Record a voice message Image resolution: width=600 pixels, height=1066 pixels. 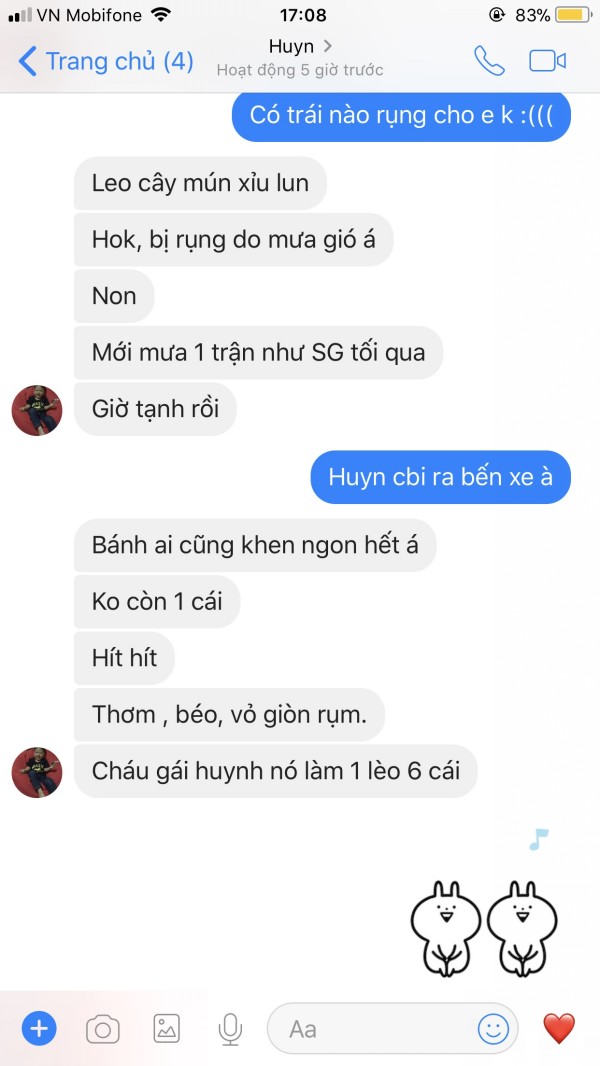pyautogui.click(x=230, y=1027)
